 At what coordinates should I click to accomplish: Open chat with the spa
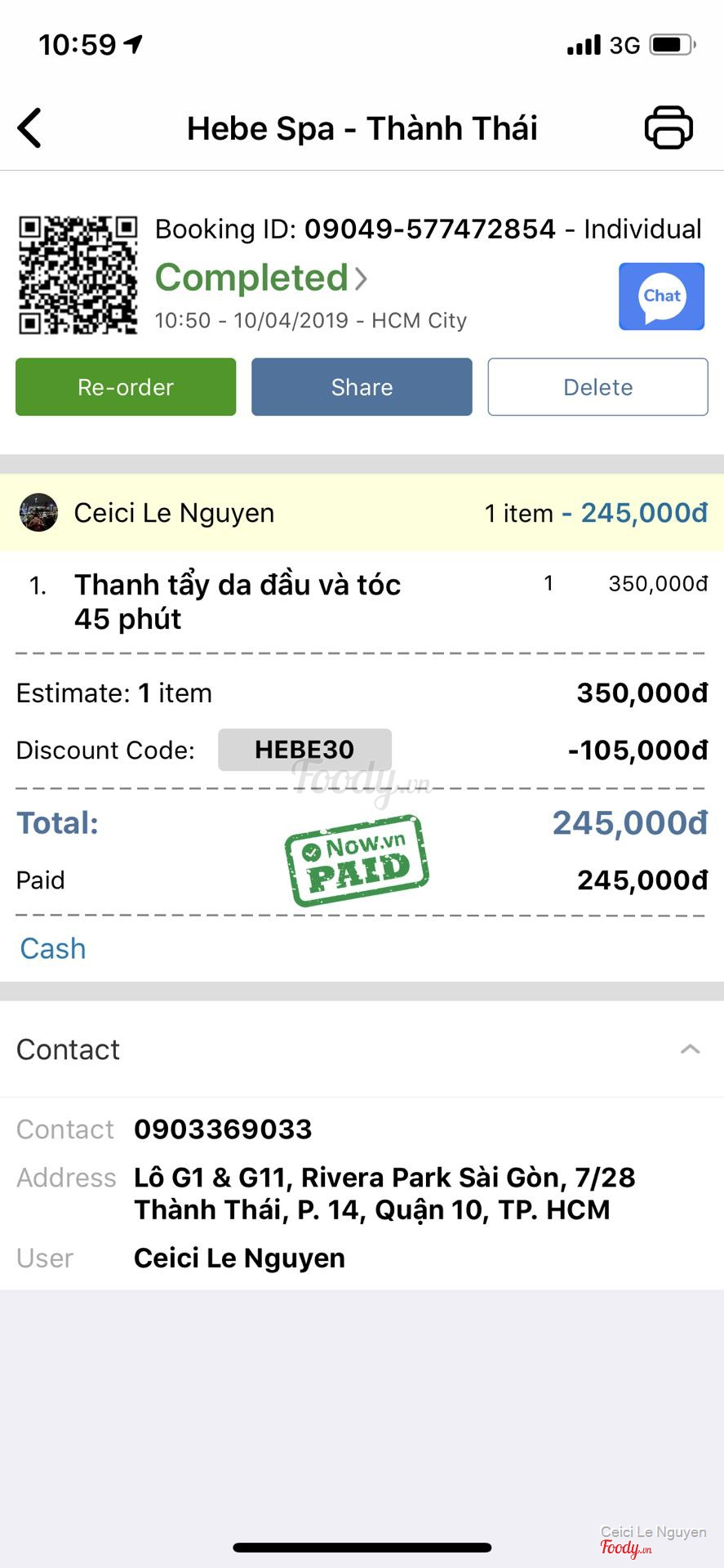[661, 296]
